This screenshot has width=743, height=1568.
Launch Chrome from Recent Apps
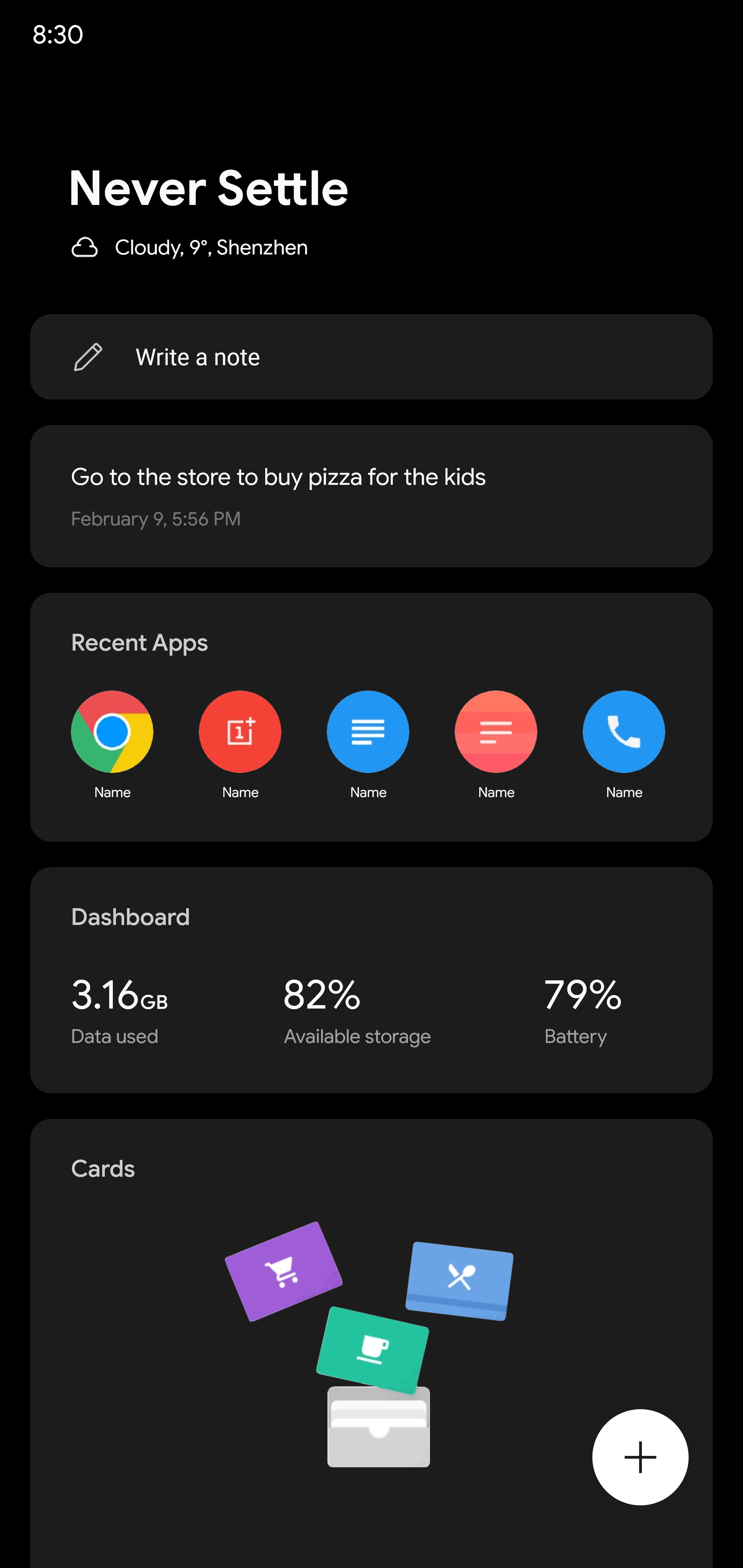tap(112, 732)
